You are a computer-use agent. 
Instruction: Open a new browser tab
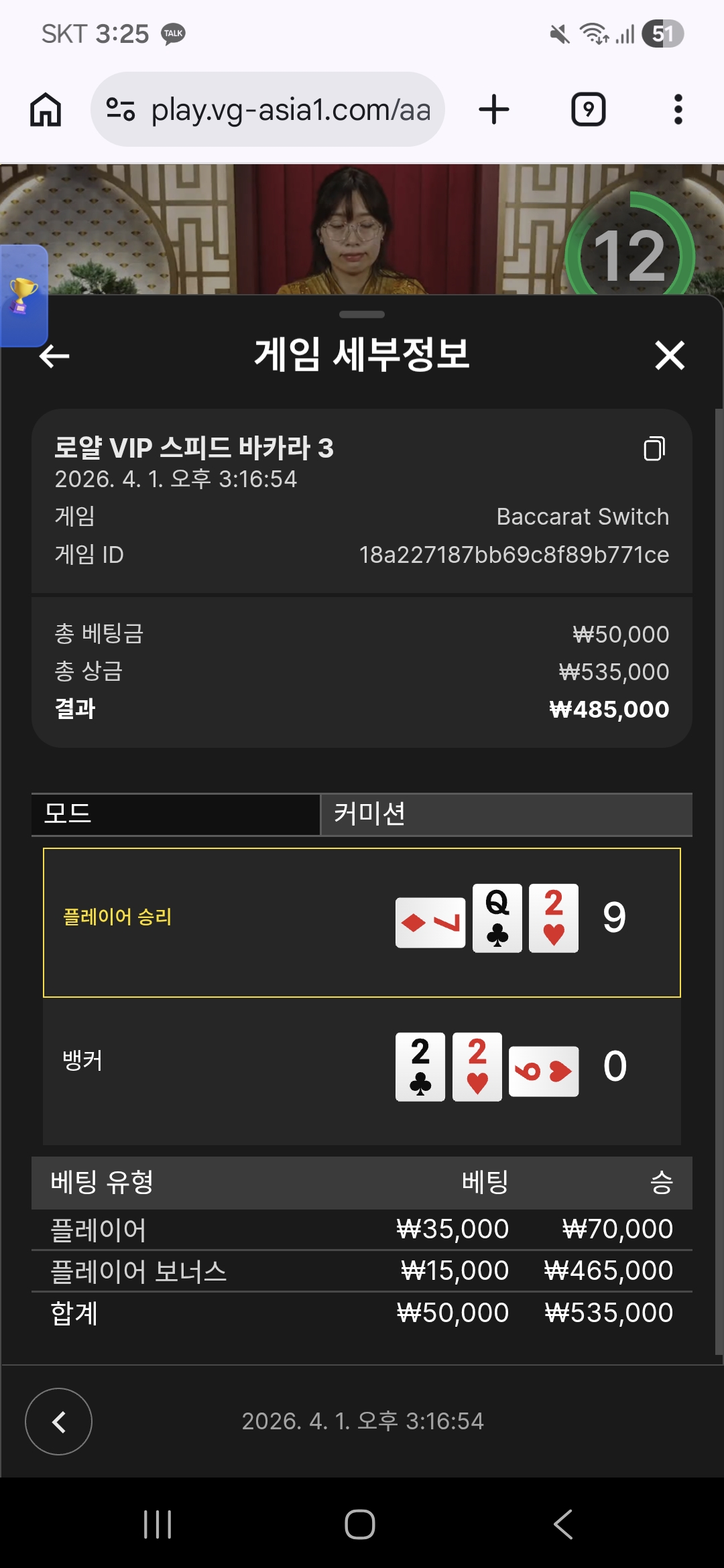coord(494,109)
